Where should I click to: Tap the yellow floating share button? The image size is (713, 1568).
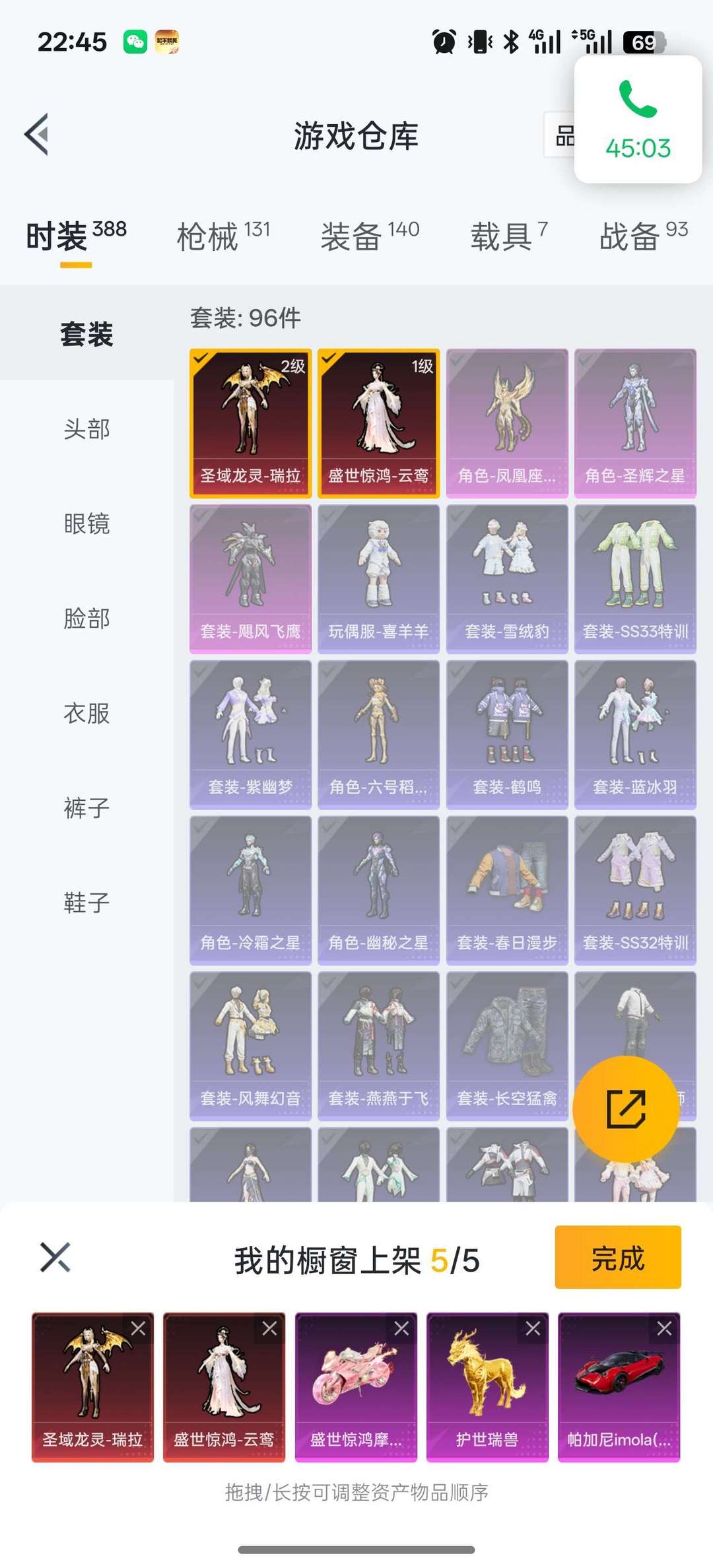625,1108
